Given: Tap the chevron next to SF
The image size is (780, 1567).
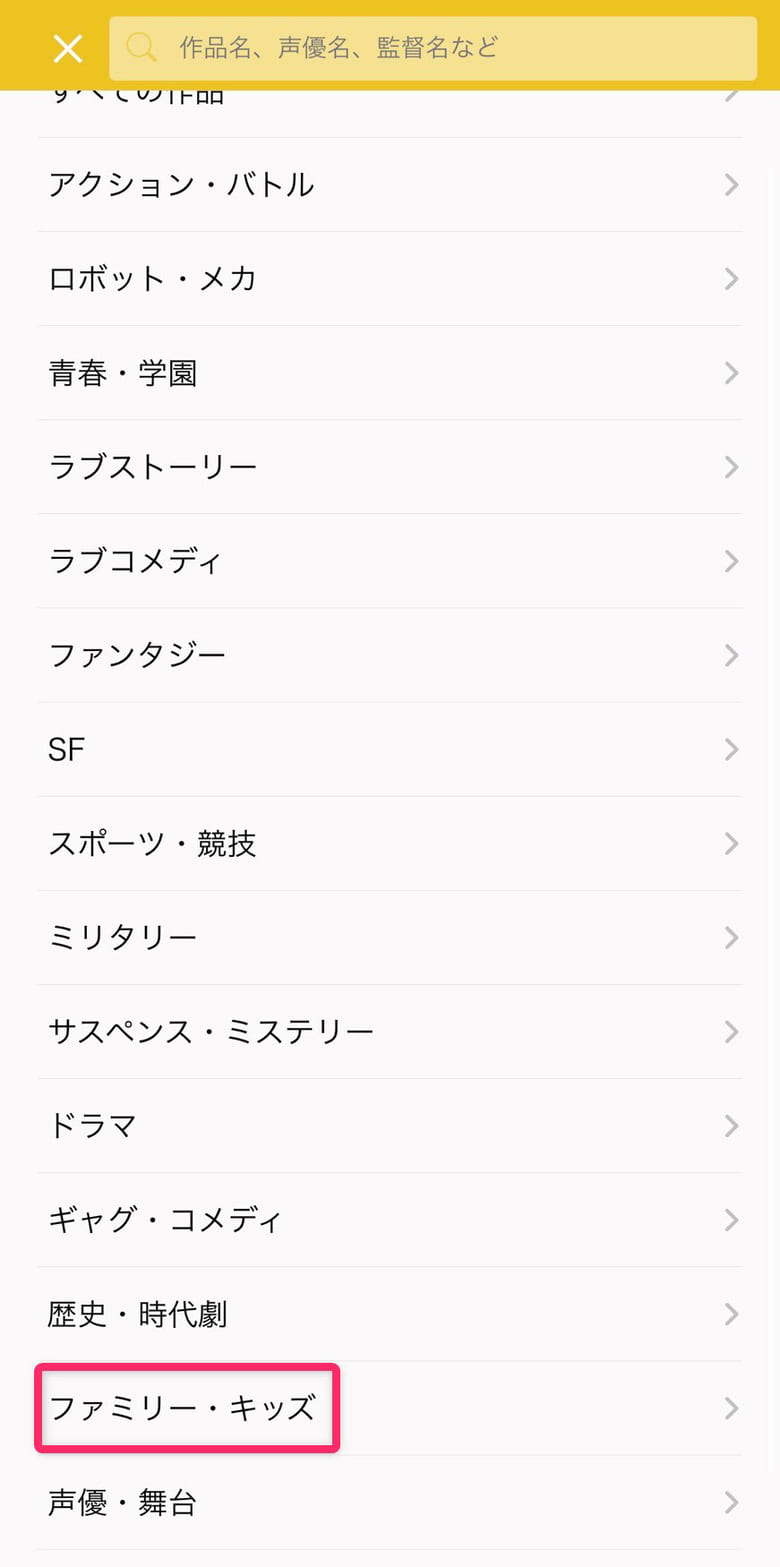Looking at the screenshot, I should pyautogui.click(x=731, y=749).
